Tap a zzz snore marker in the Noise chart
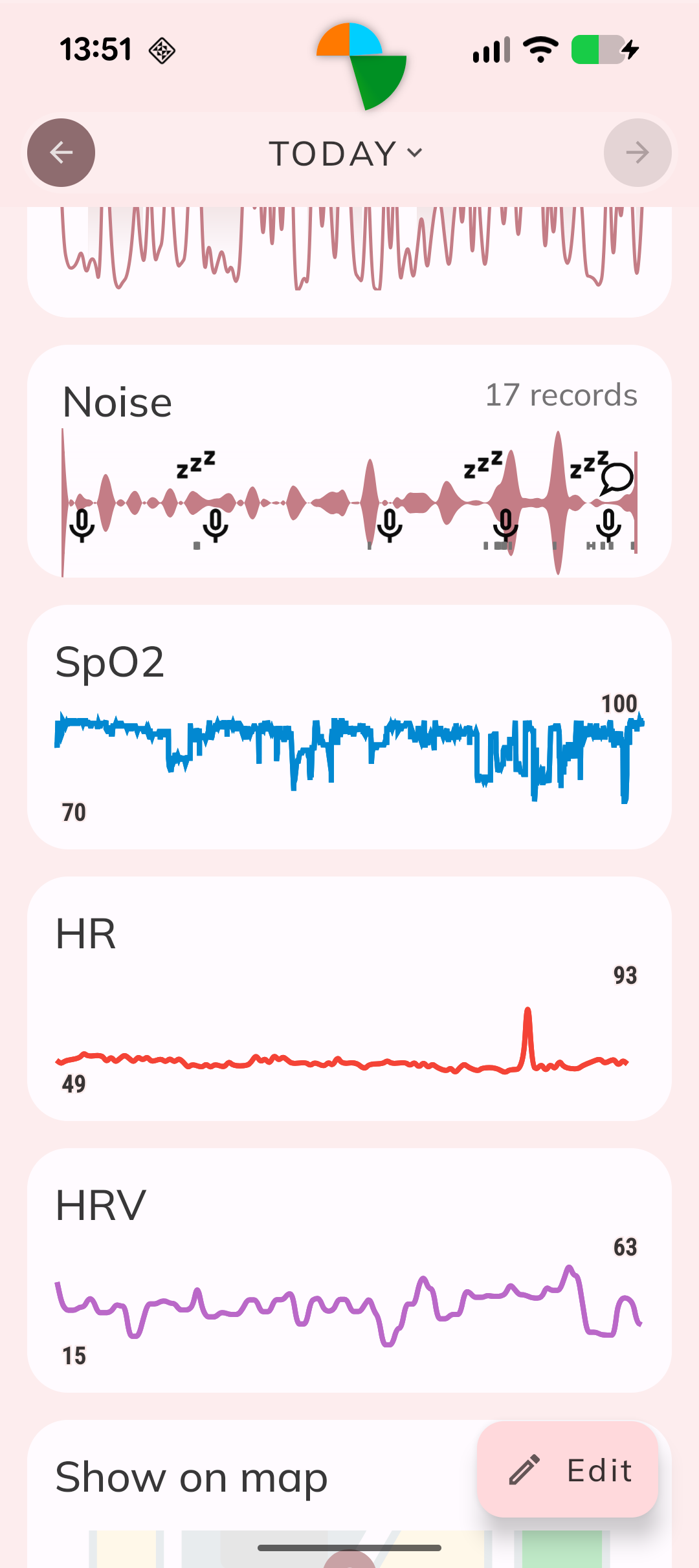 coord(196,463)
